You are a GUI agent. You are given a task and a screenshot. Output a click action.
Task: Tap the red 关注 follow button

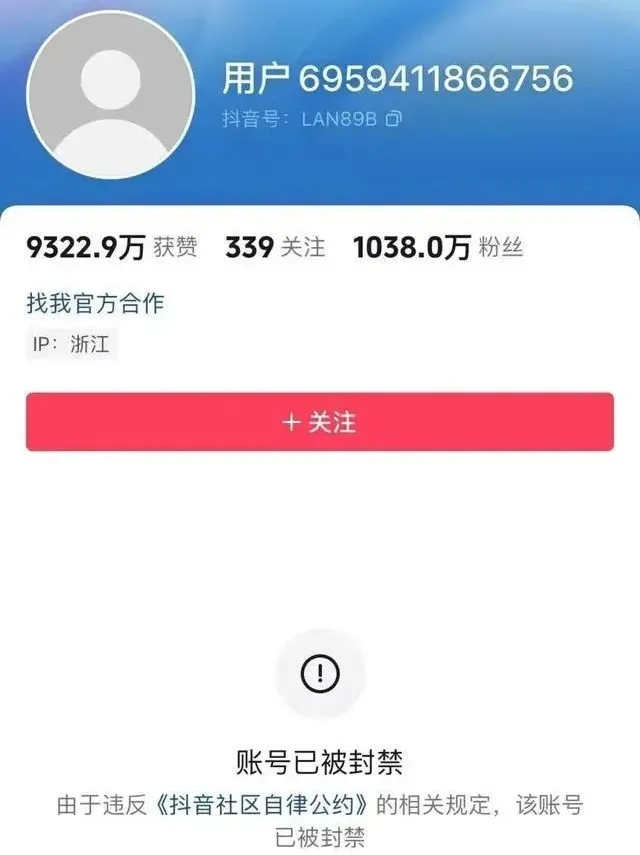tap(319, 422)
